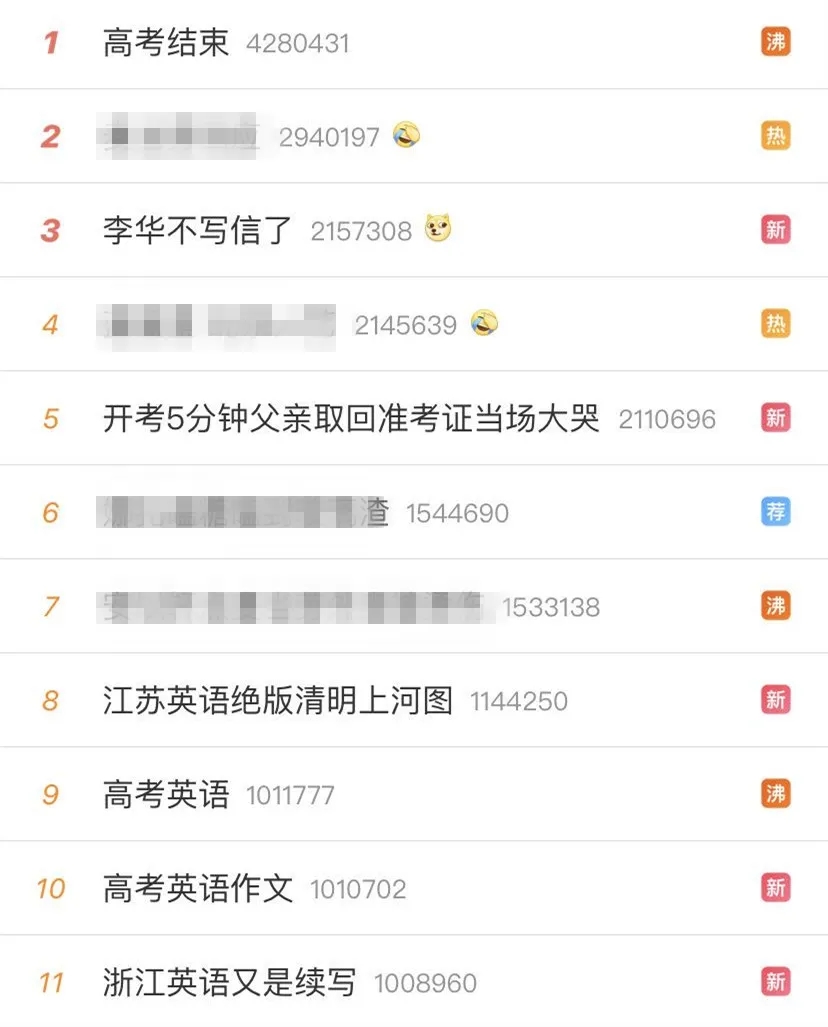828x1027 pixels.
Task: Click the 热 badge on rank 4 topic
Action: 775,324
